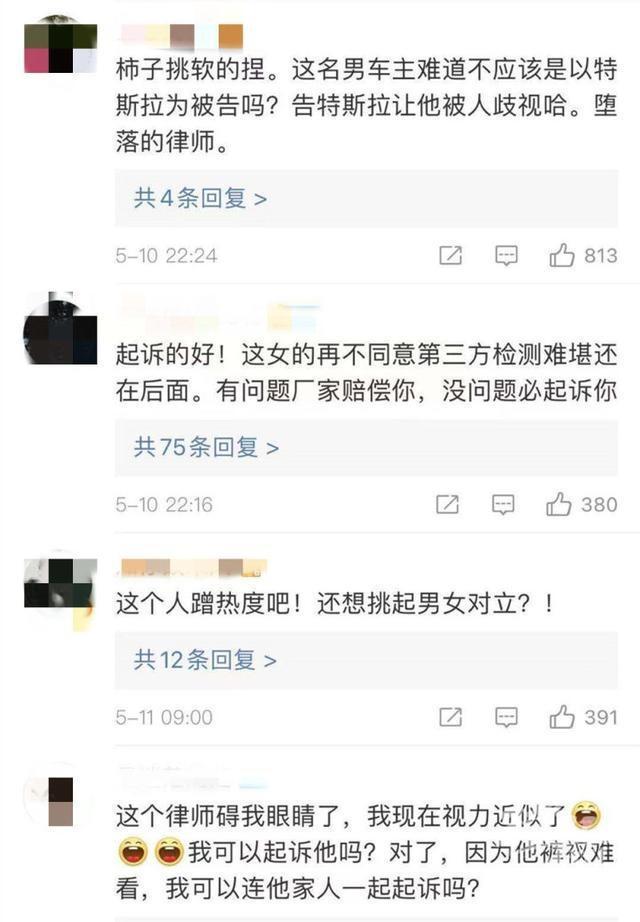Like the comment with 813 likes

(x=561, y=256)
